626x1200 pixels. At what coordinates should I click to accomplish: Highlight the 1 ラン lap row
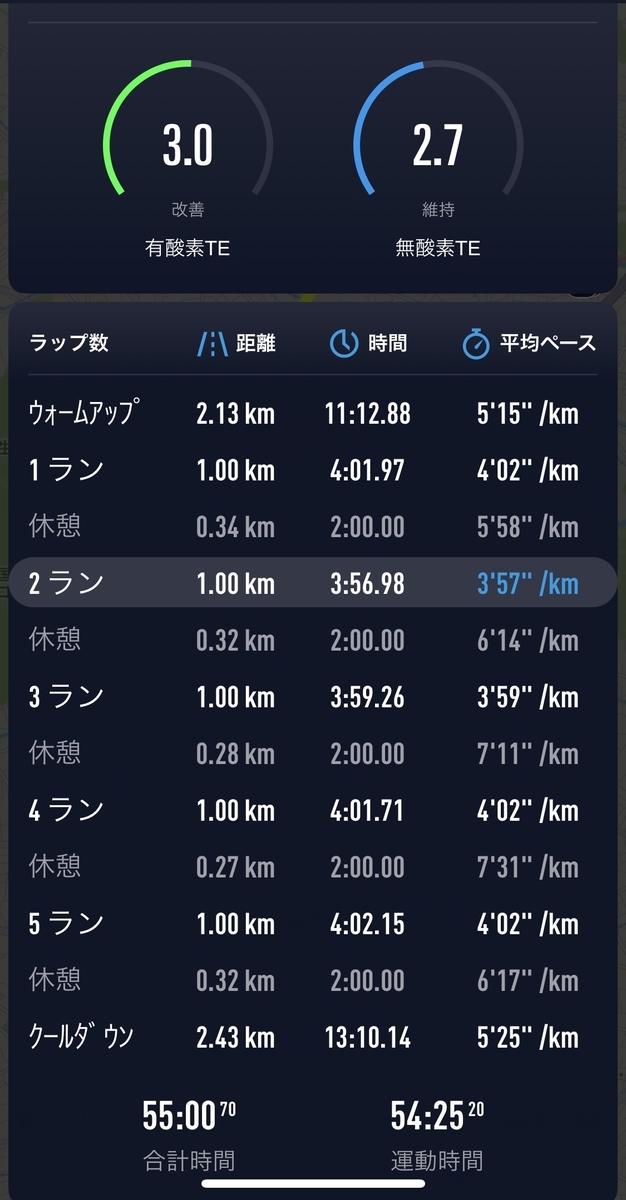(312, 470)
